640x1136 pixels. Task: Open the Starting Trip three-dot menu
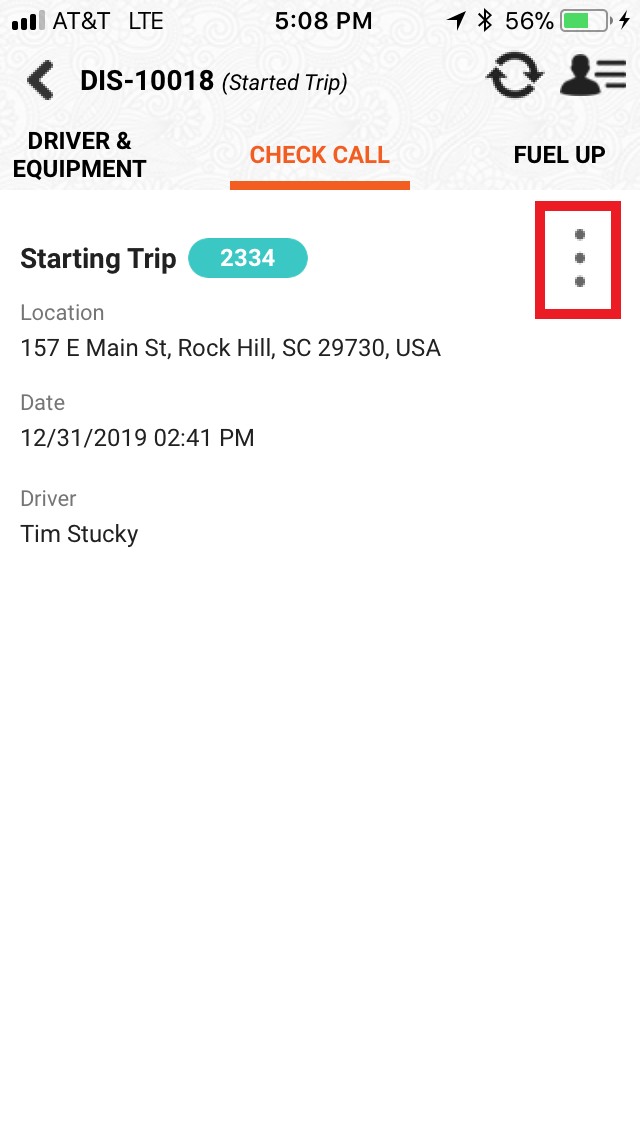pos(579,259)
